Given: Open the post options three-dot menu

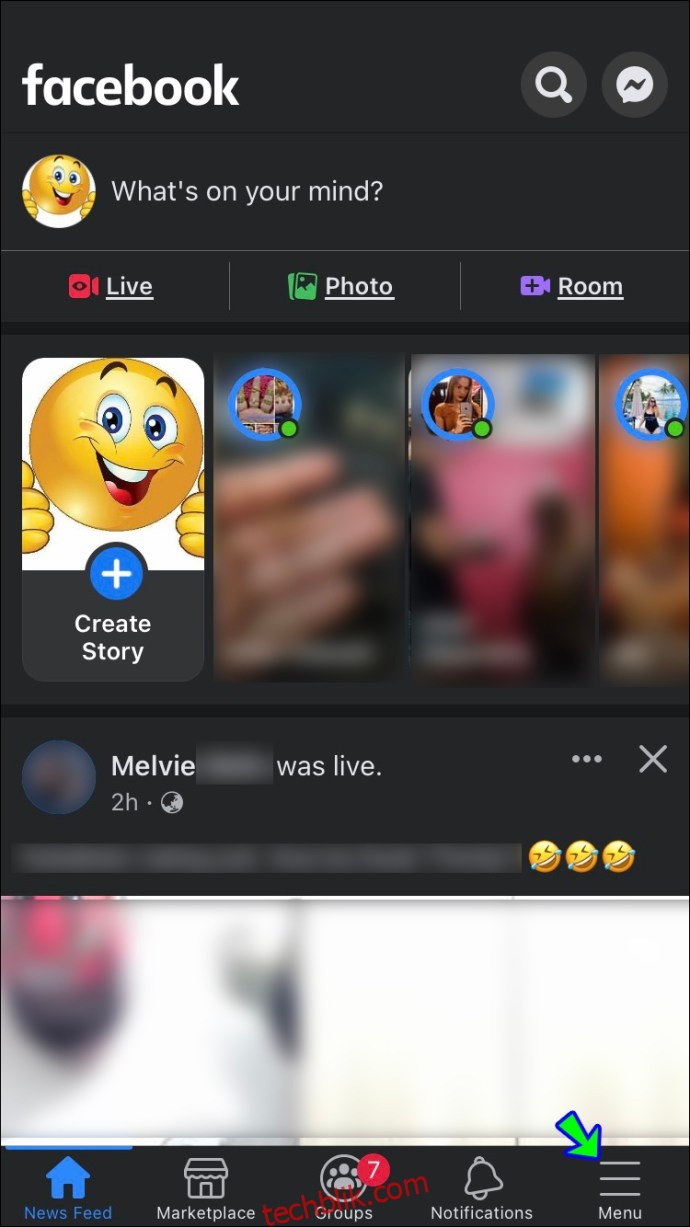Looking at the screenshot, I should point(587,759).
